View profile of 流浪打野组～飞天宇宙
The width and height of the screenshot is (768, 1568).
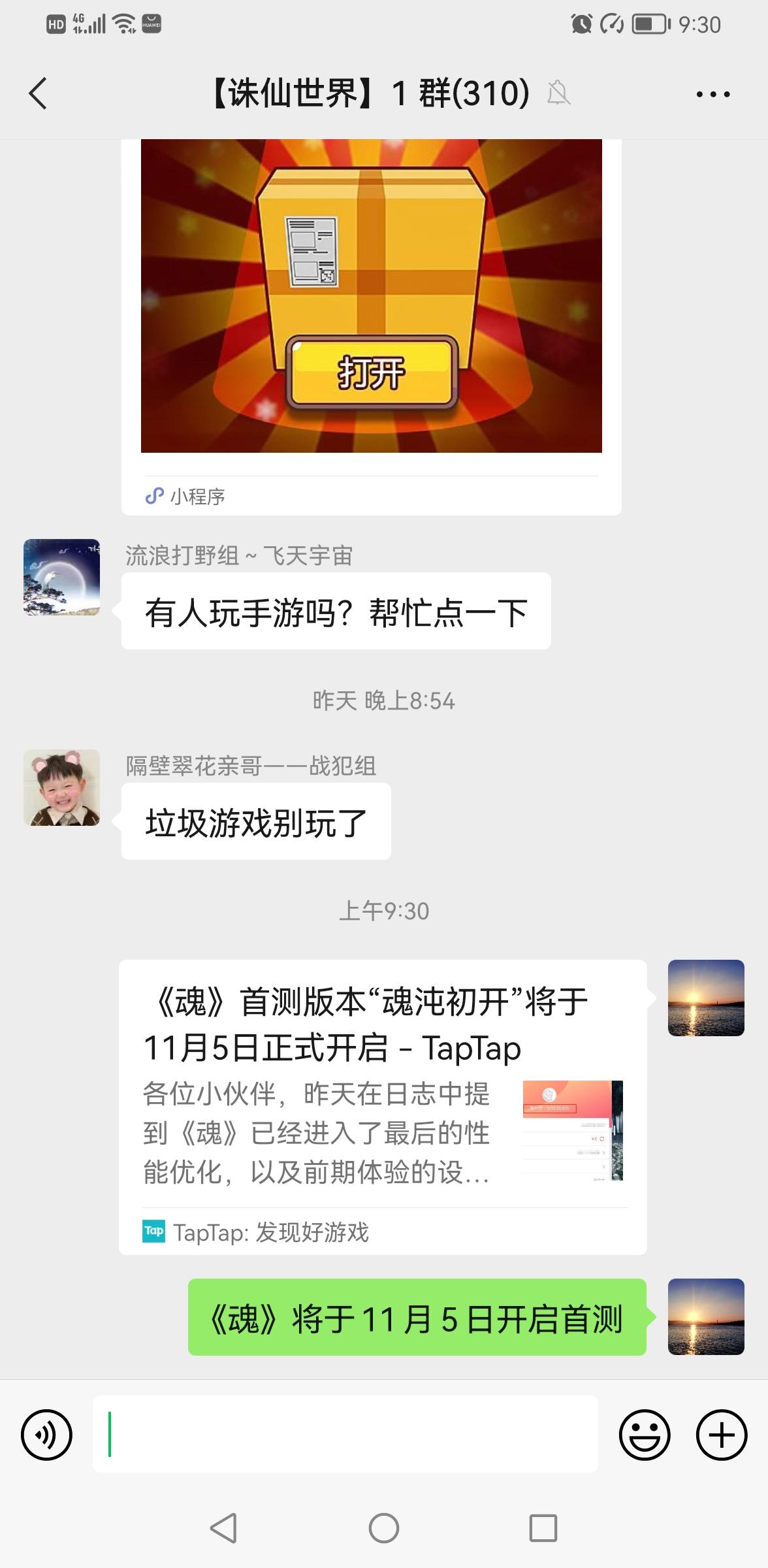pyautogui.click(x=62, y=577)
